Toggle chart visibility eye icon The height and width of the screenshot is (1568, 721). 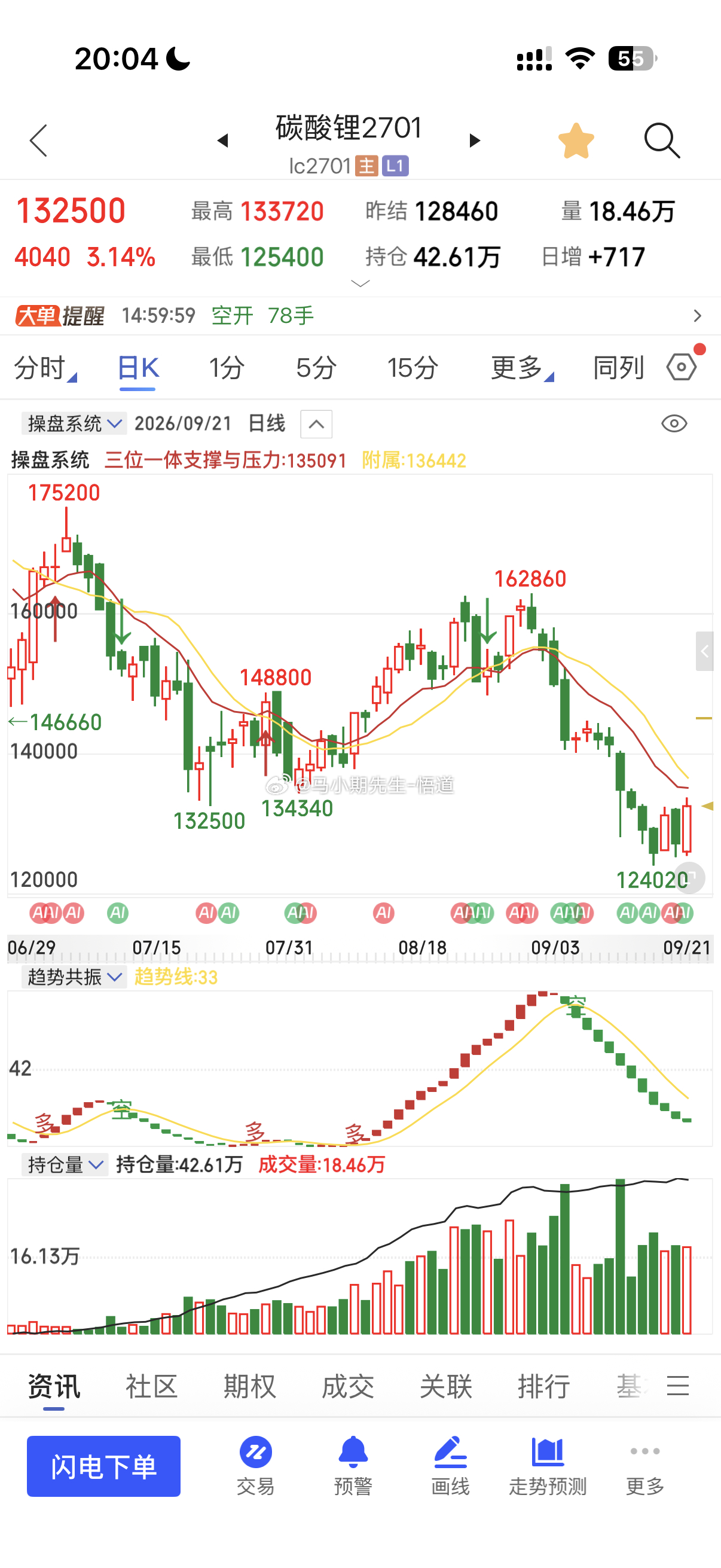674,423
